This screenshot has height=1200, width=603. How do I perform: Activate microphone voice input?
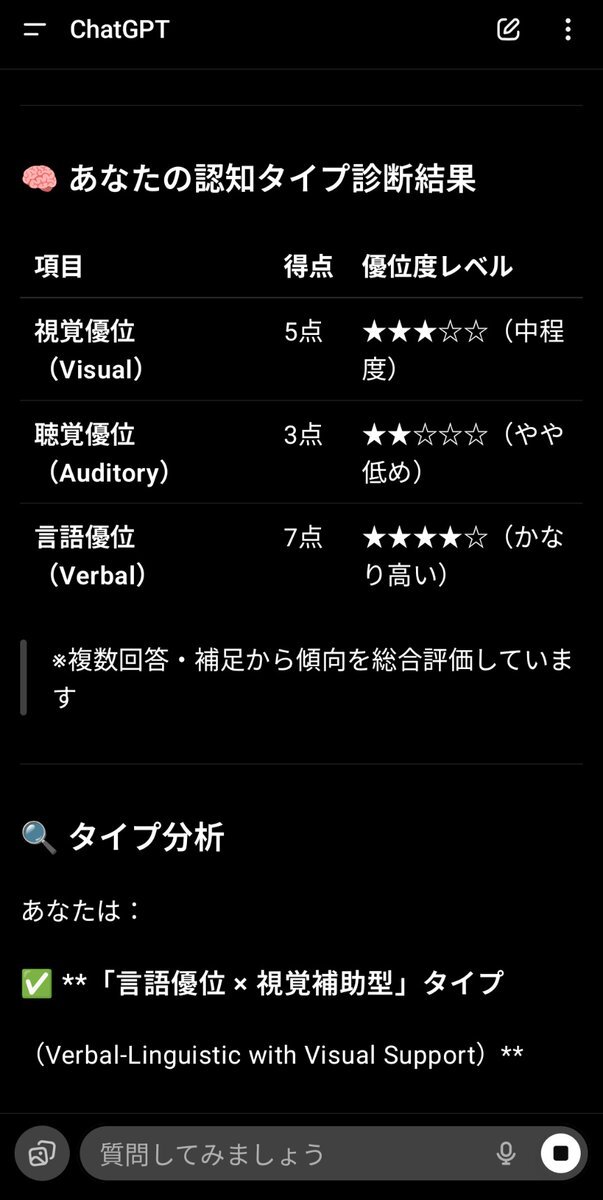[x=506, y=1154]
